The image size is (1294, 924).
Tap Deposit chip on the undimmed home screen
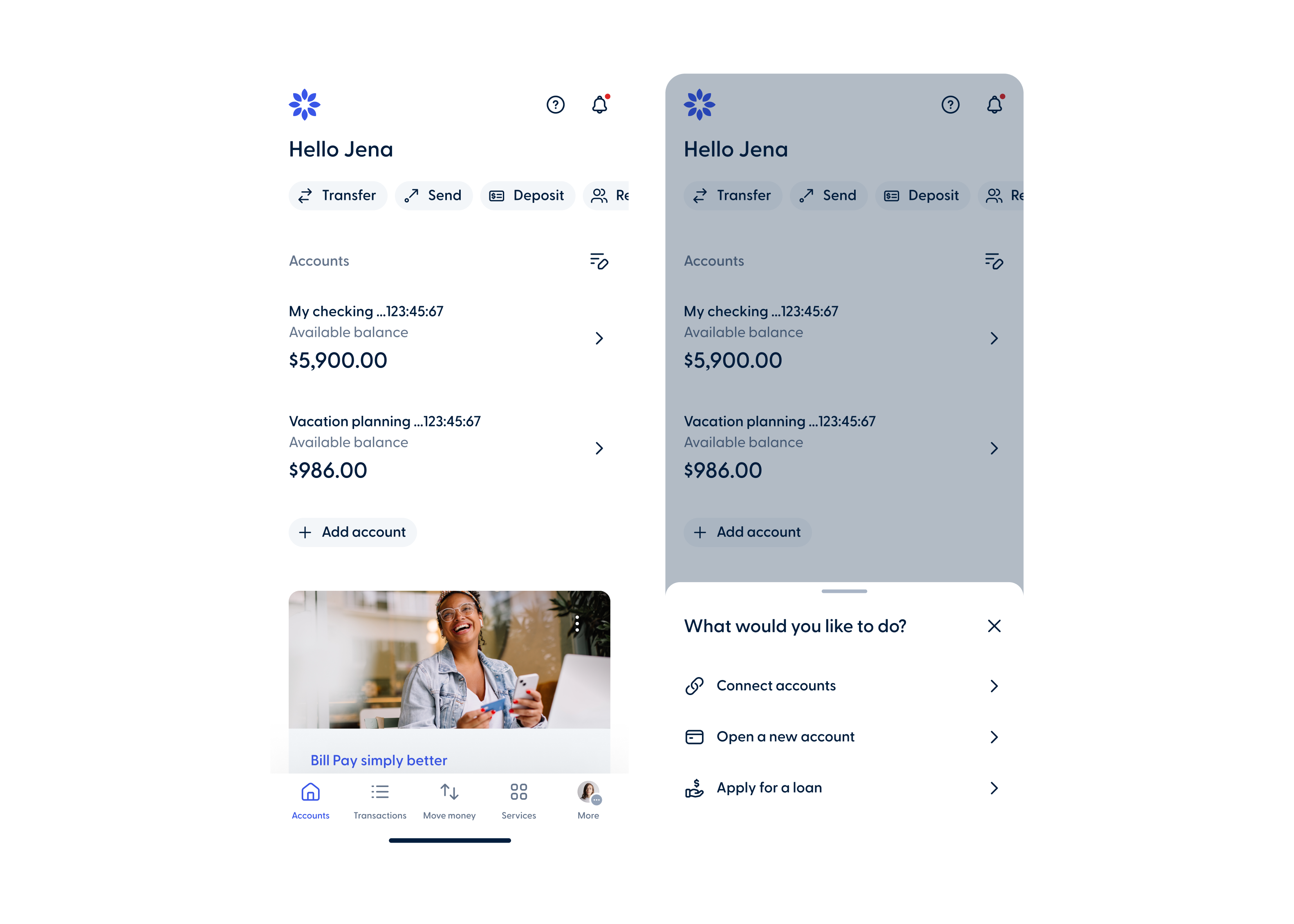pos(527,196)
